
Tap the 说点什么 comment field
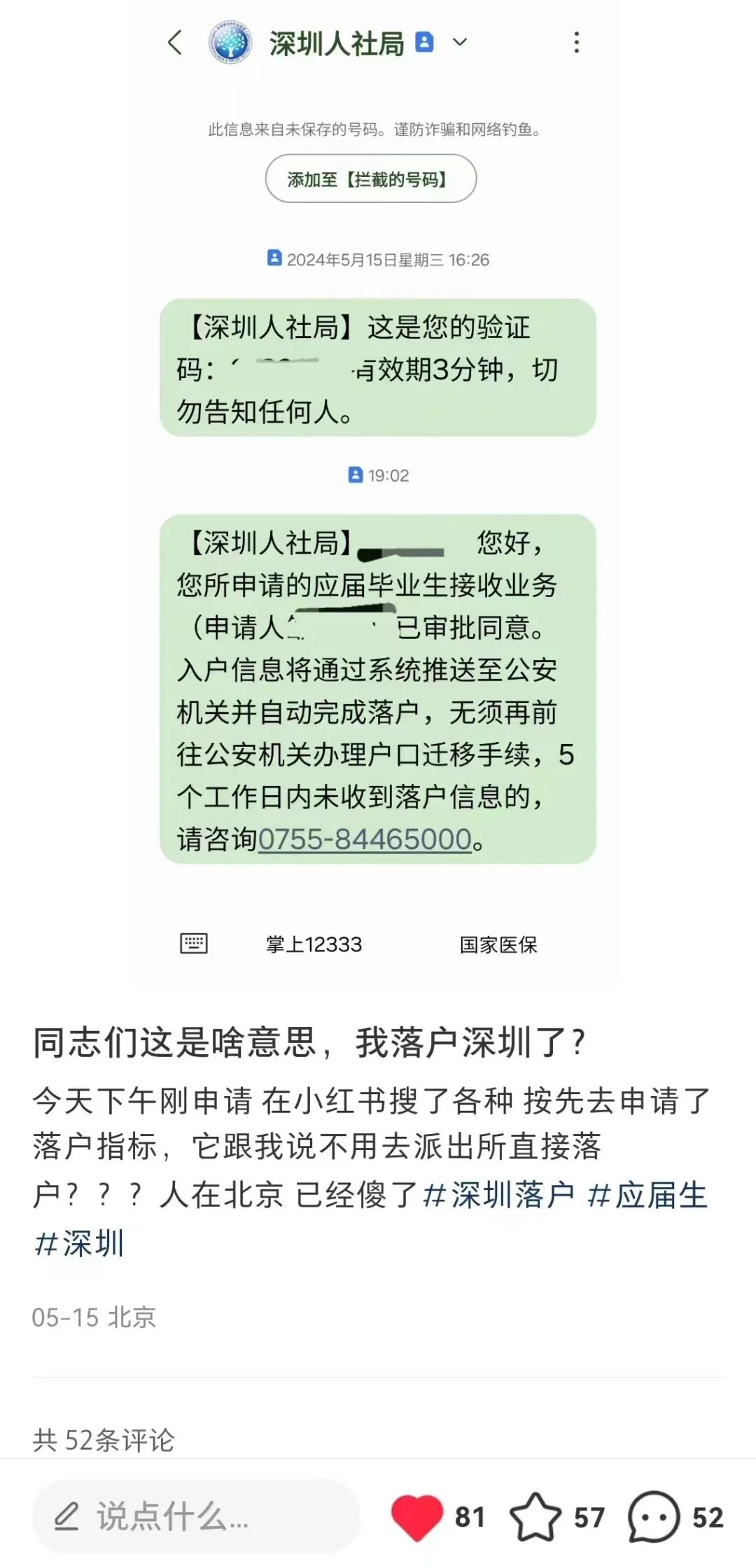[196, 1517]
